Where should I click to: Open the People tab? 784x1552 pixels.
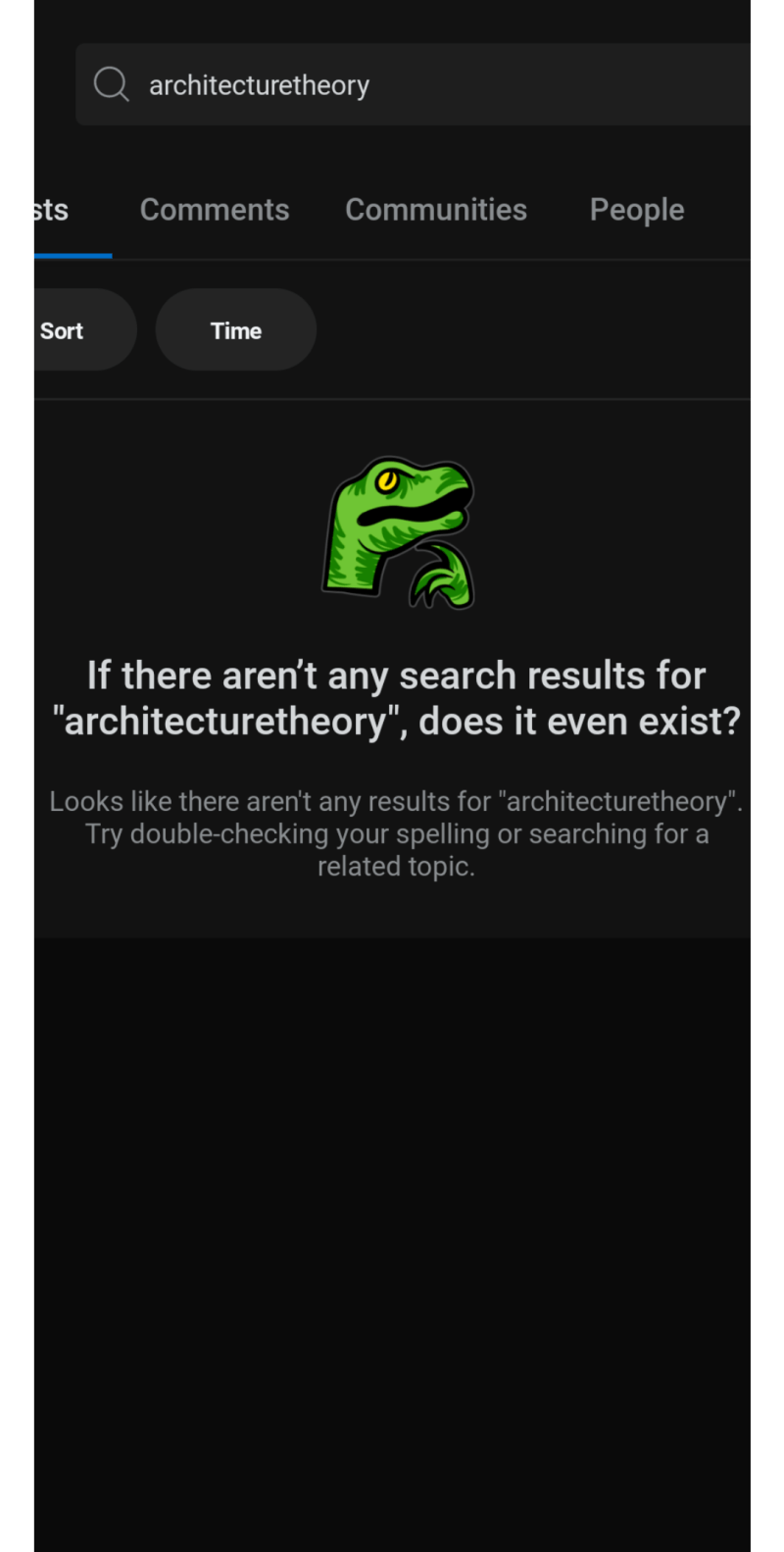tap(636, 210)
